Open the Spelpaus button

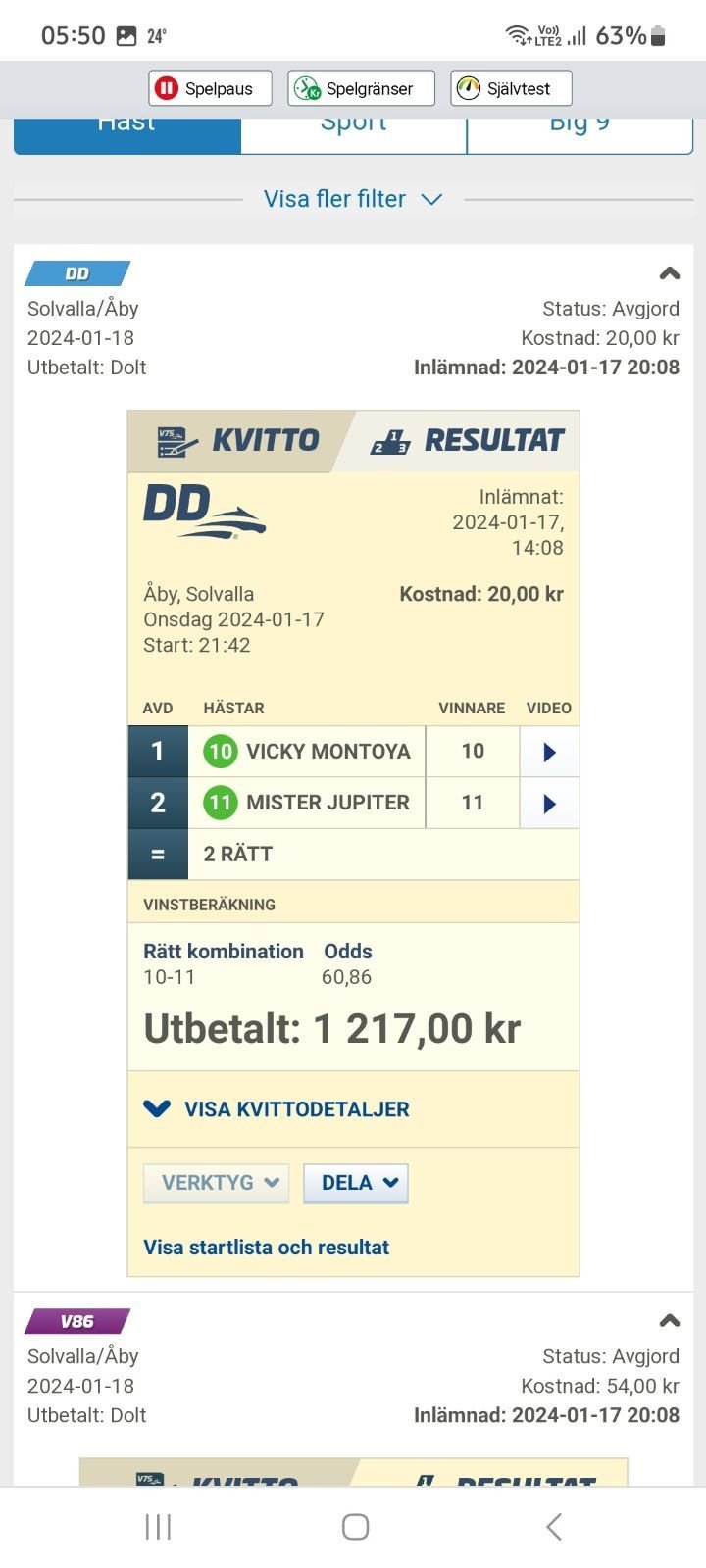point(208,88)
